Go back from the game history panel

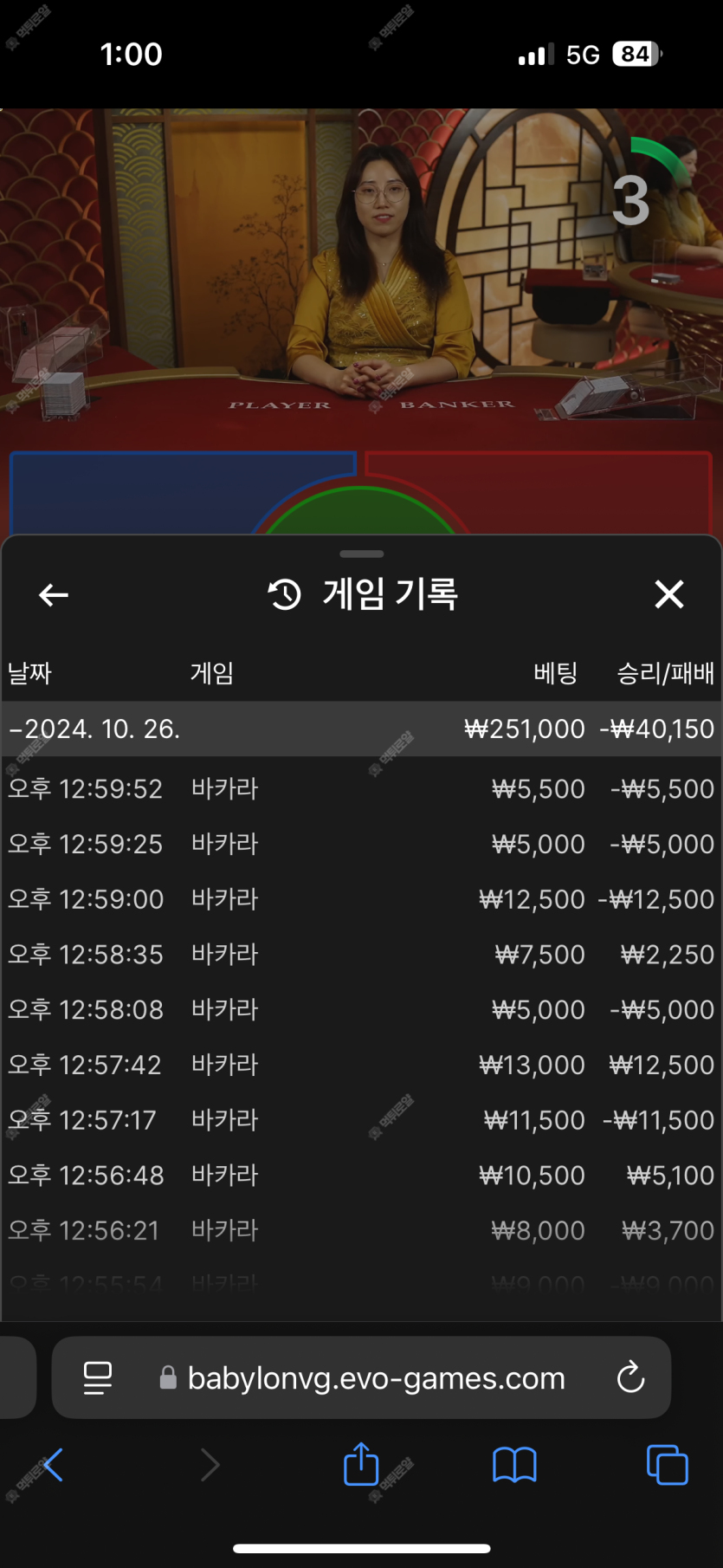point(54,595)
